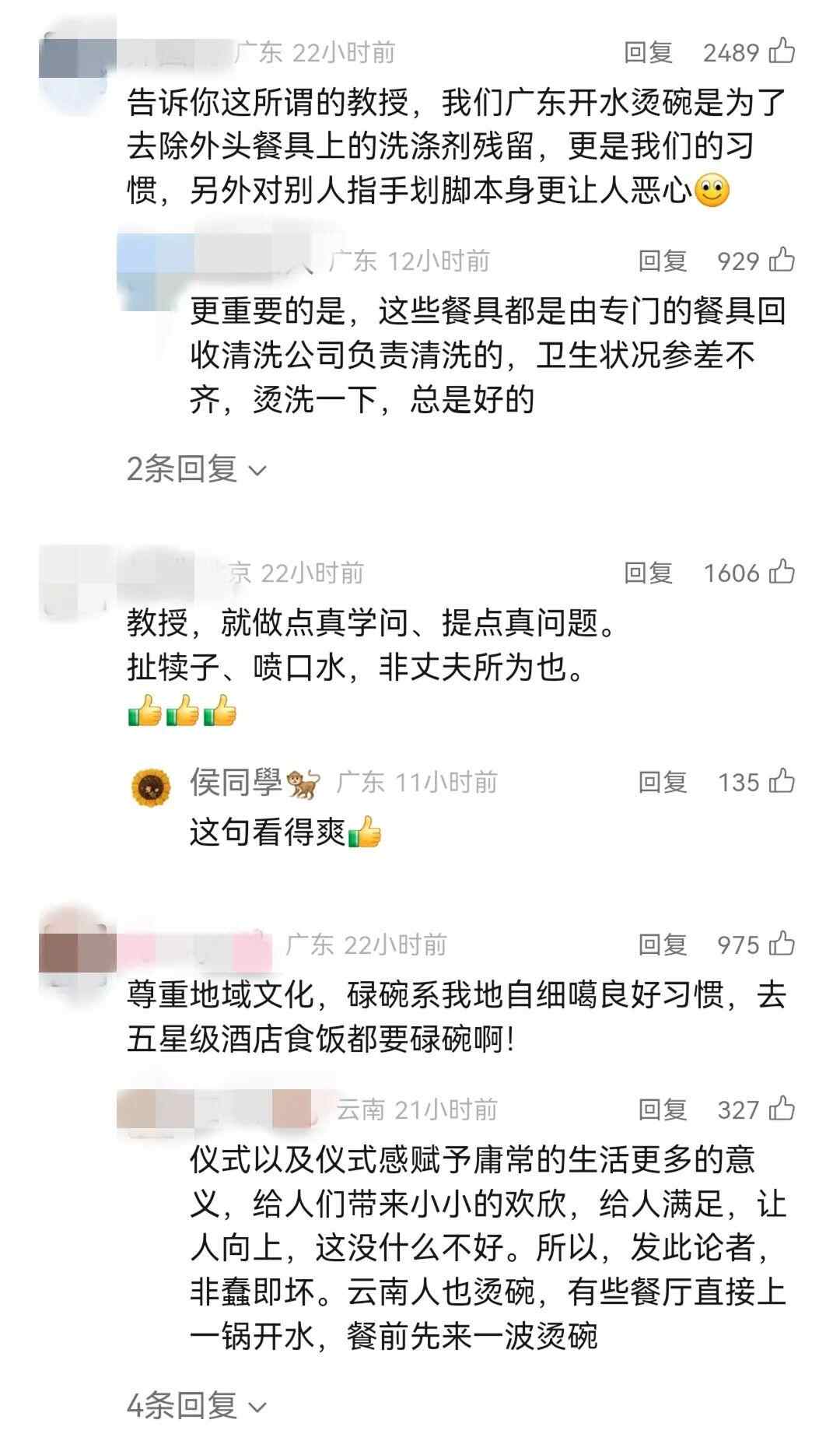This screenshot has height=1430, width=840.
Task: Expand the 2条回复 thread
Action: (196, 469)
